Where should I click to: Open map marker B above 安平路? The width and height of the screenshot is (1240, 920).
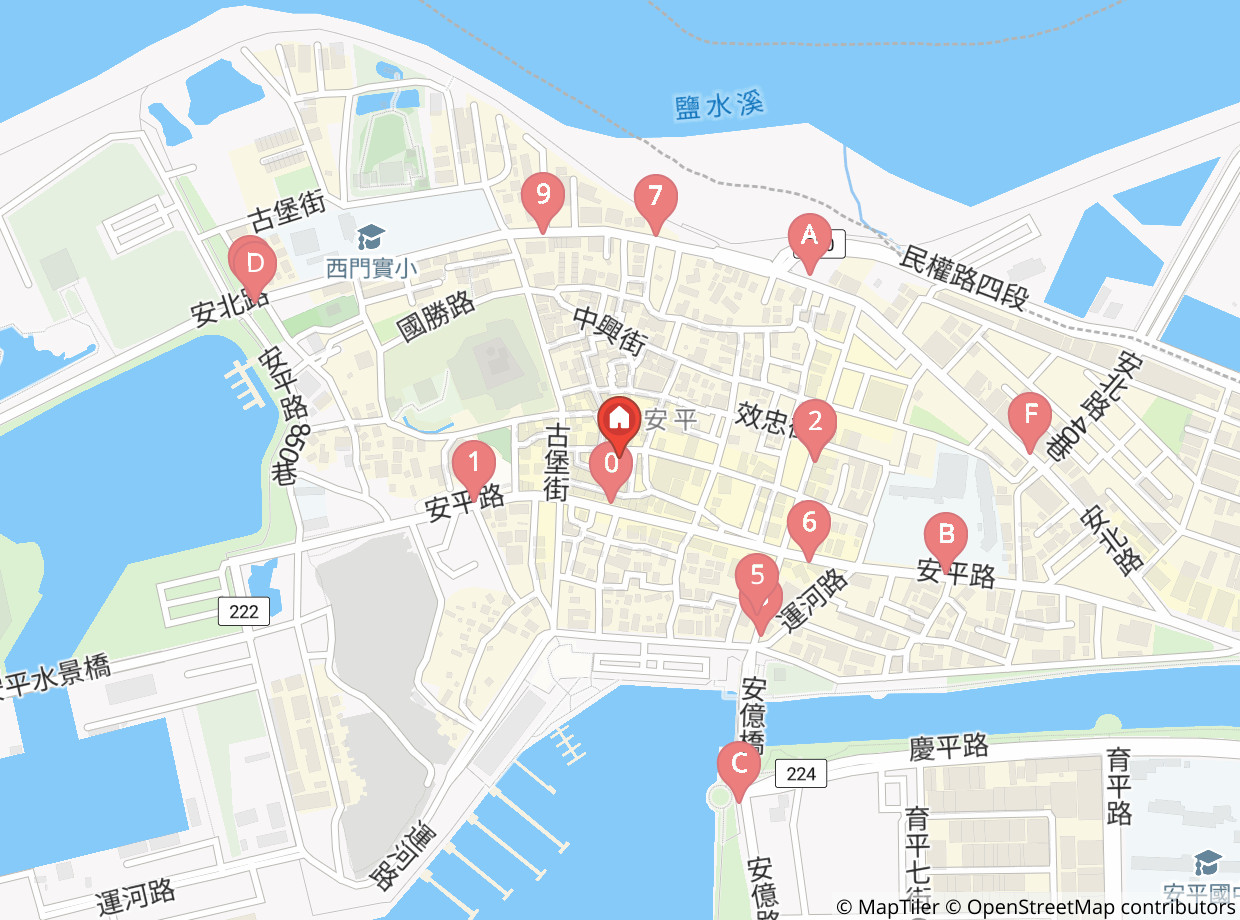(945, 542)
